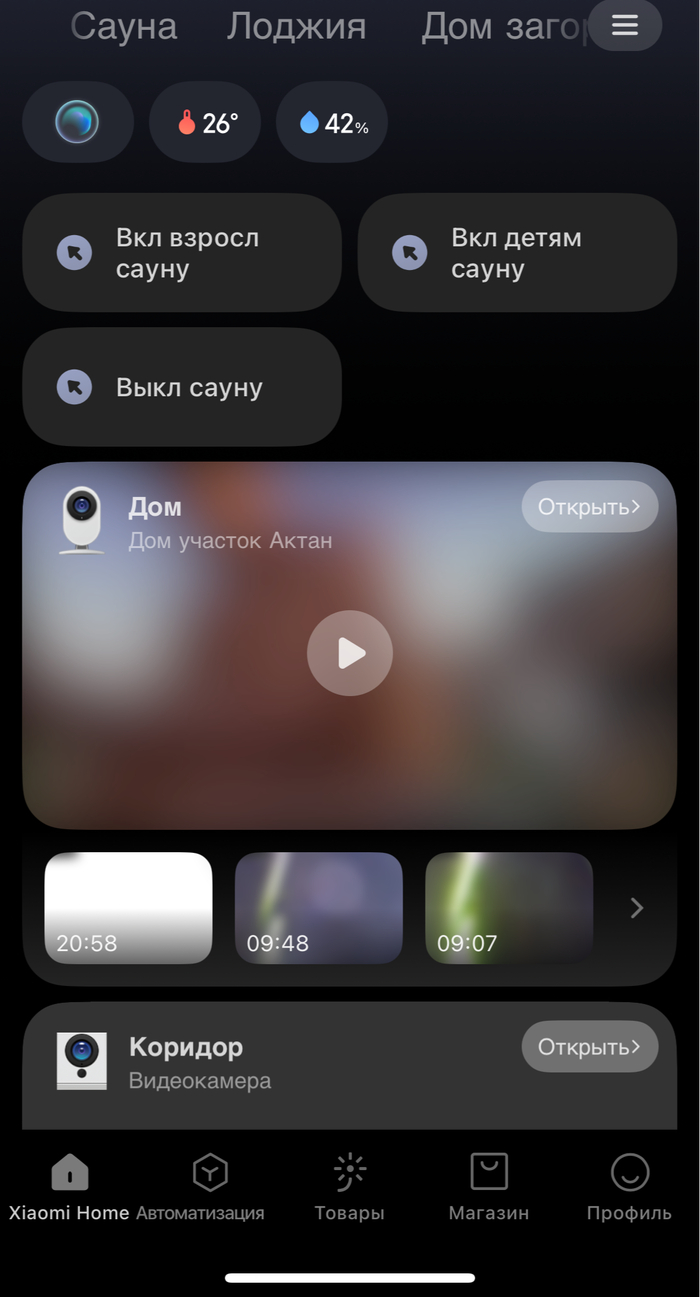
Task: Open the 26° temperature chip
Action: coord(206,123)
